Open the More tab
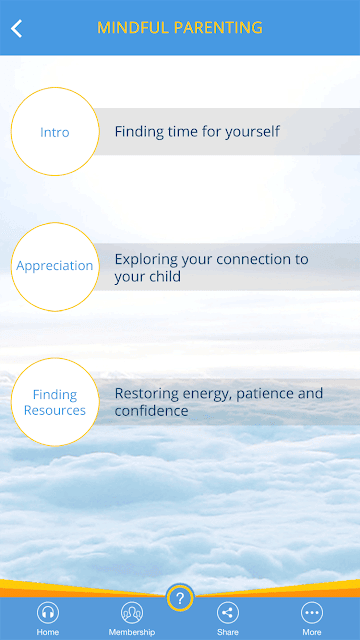360x640 pixels. tap(312, 619)
